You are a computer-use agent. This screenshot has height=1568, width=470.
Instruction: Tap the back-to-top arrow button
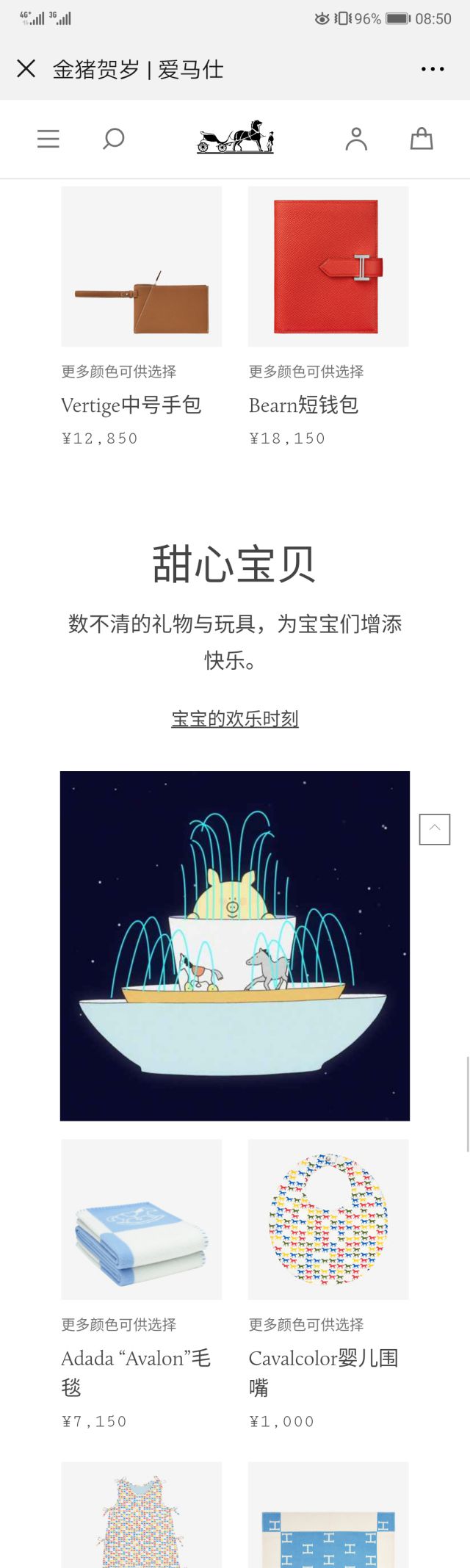(434, 829)
